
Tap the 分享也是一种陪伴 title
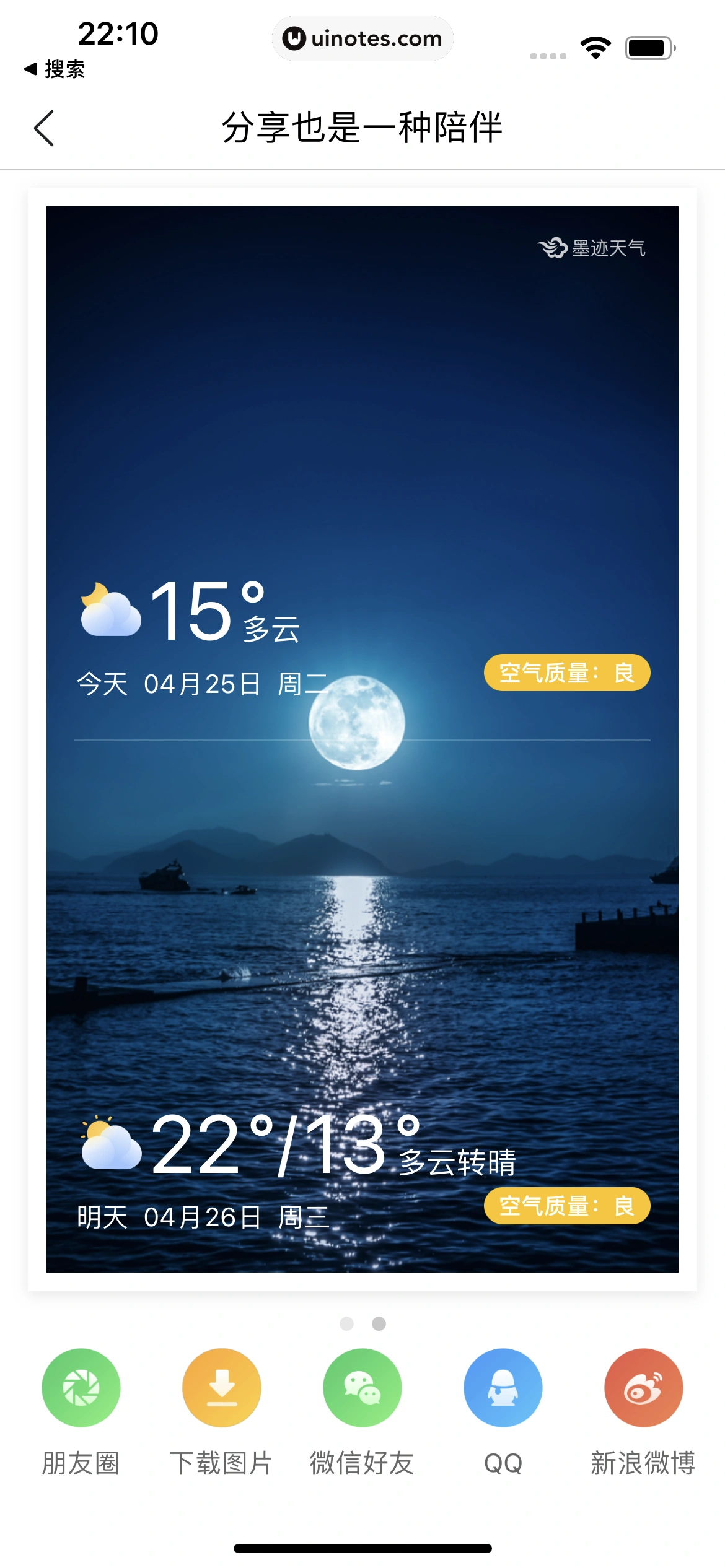362,127
